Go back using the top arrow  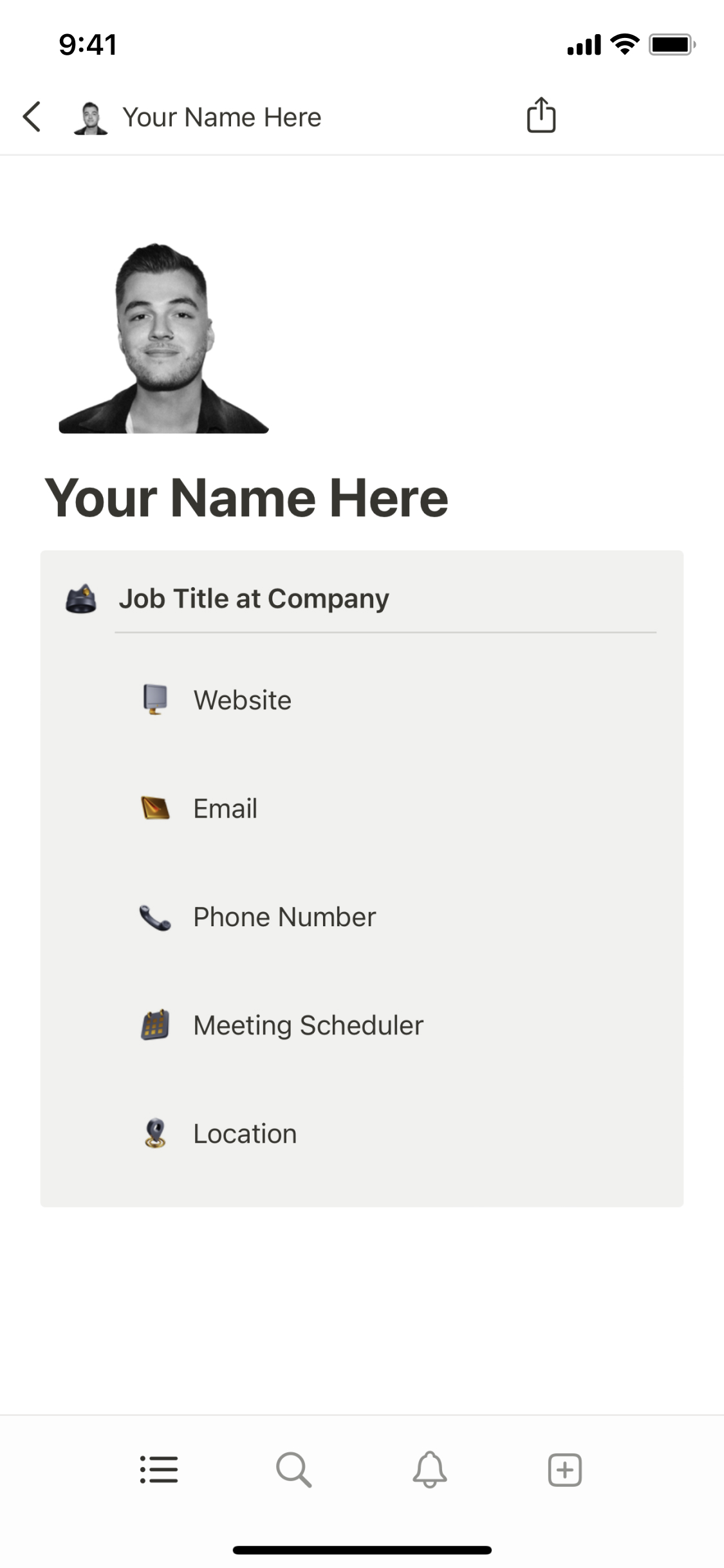coord(32,117)
